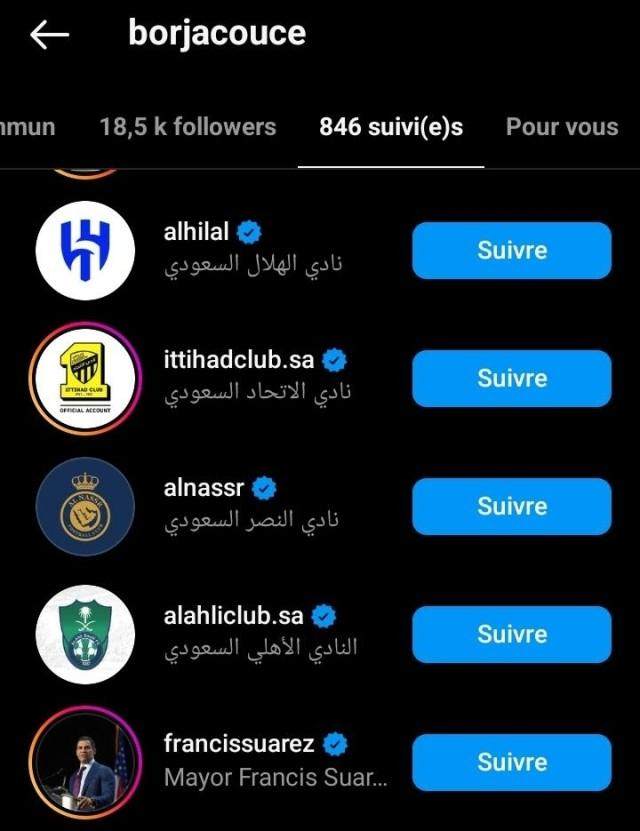Tap Suivre next to ittihadclub.sa

[x=511, y=378]
